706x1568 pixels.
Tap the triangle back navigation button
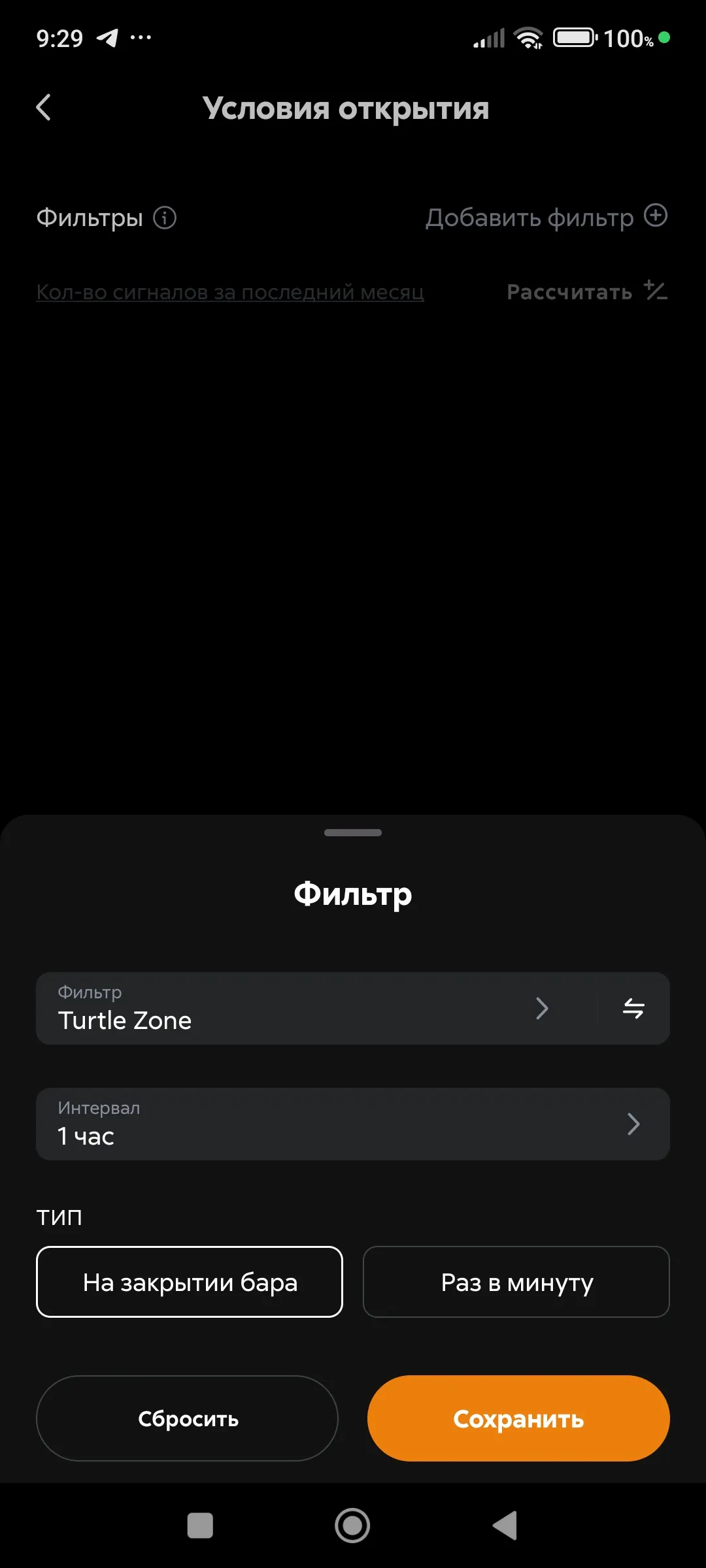505,1526
